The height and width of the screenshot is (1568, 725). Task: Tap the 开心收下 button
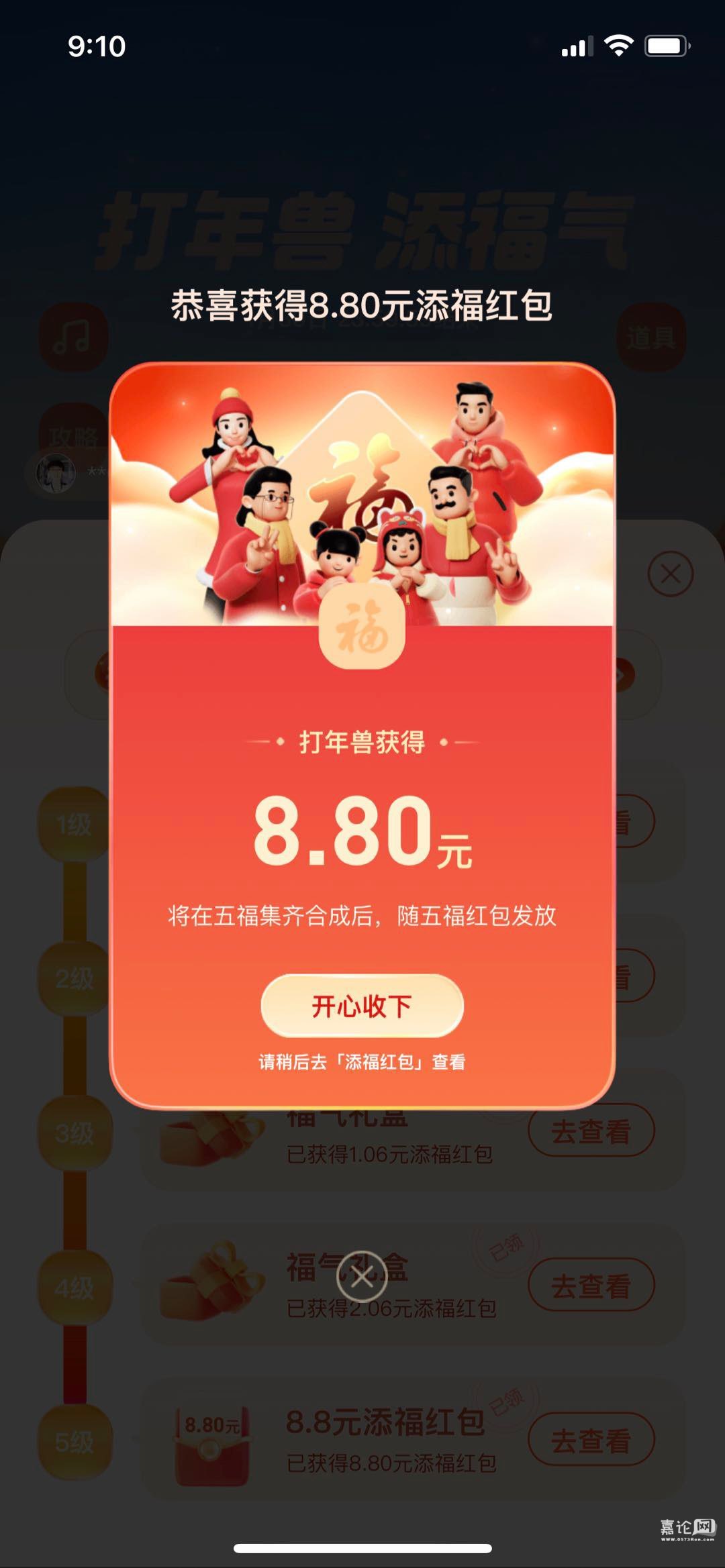pyautogui.click(x=362, y=1006)
